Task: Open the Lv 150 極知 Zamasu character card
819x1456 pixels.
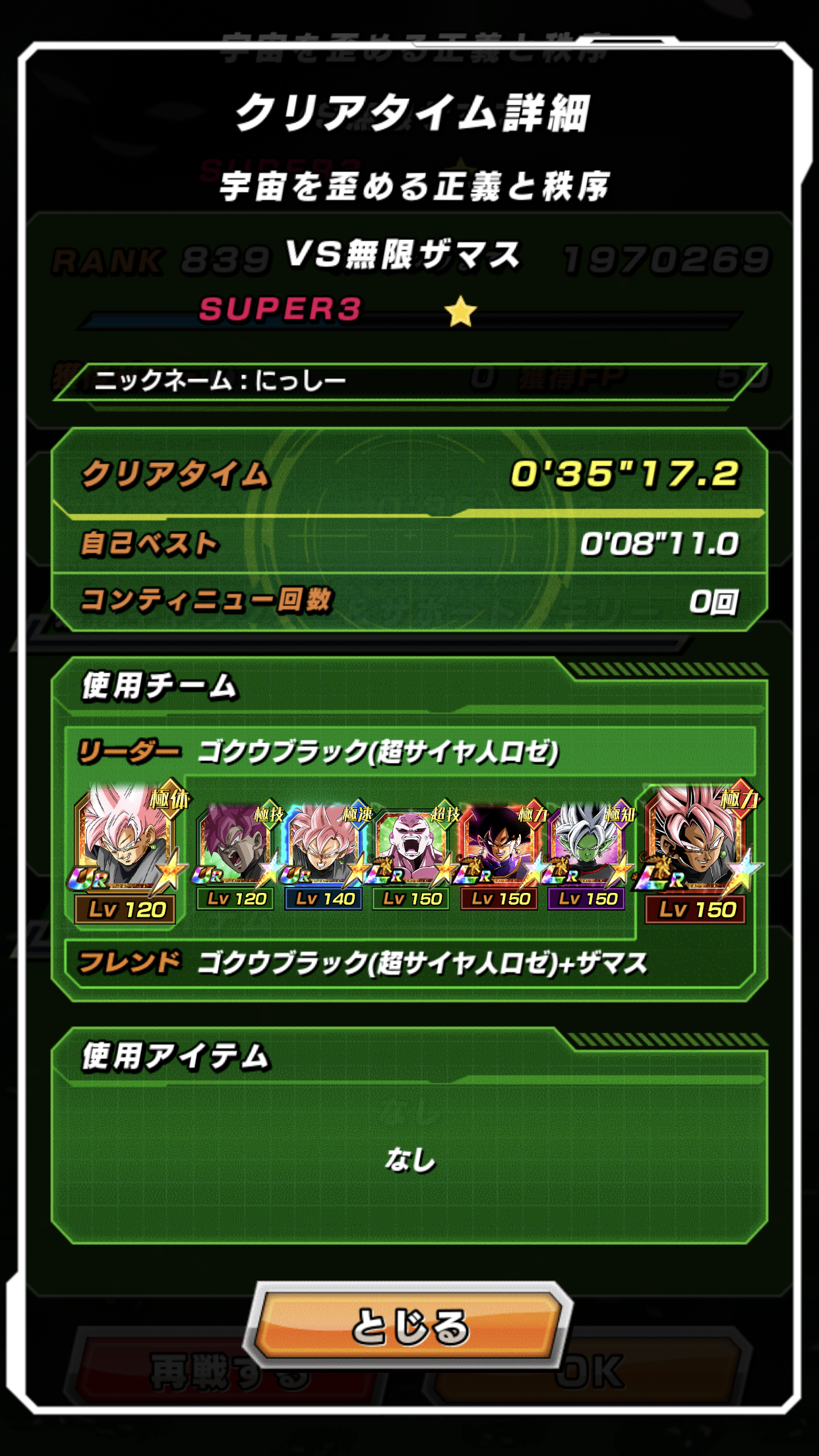Action: [588, 856]
